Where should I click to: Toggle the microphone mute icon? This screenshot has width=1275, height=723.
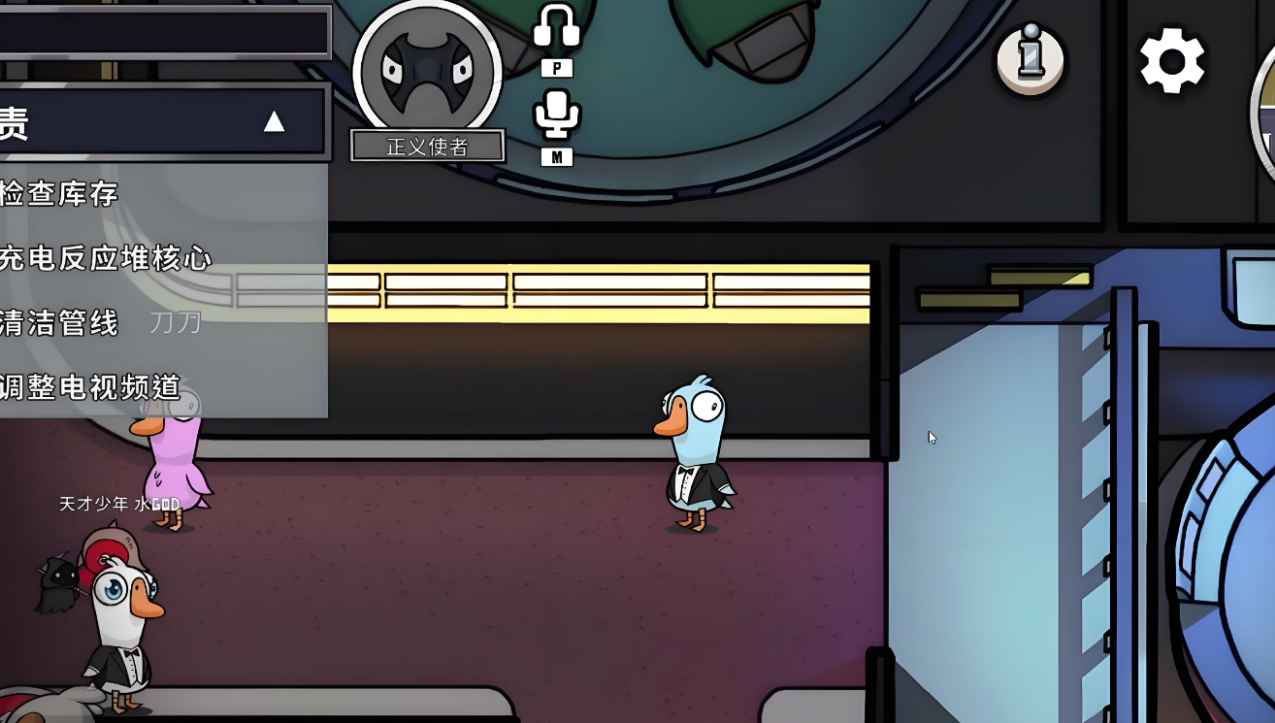click(x=556, y=116)
